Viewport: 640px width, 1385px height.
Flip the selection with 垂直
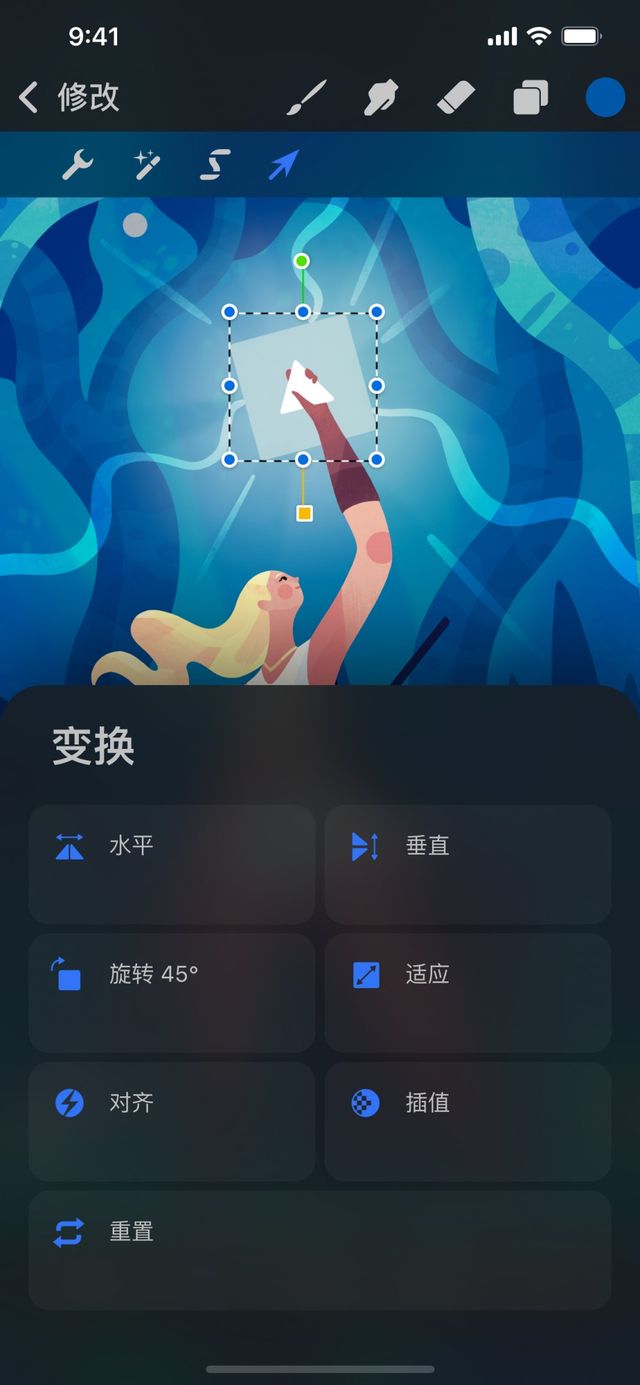coord(467,864)
